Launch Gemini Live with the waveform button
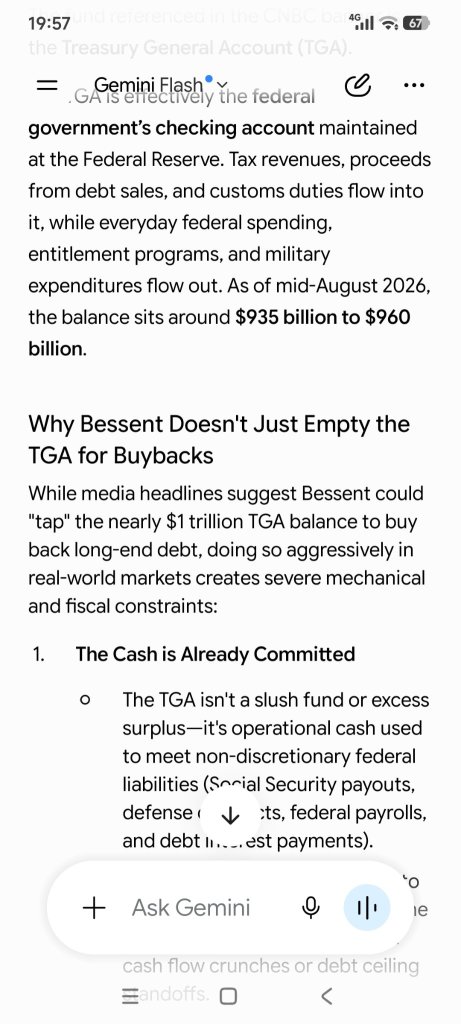Screen dimensions: 461x1024 point(367,908)
